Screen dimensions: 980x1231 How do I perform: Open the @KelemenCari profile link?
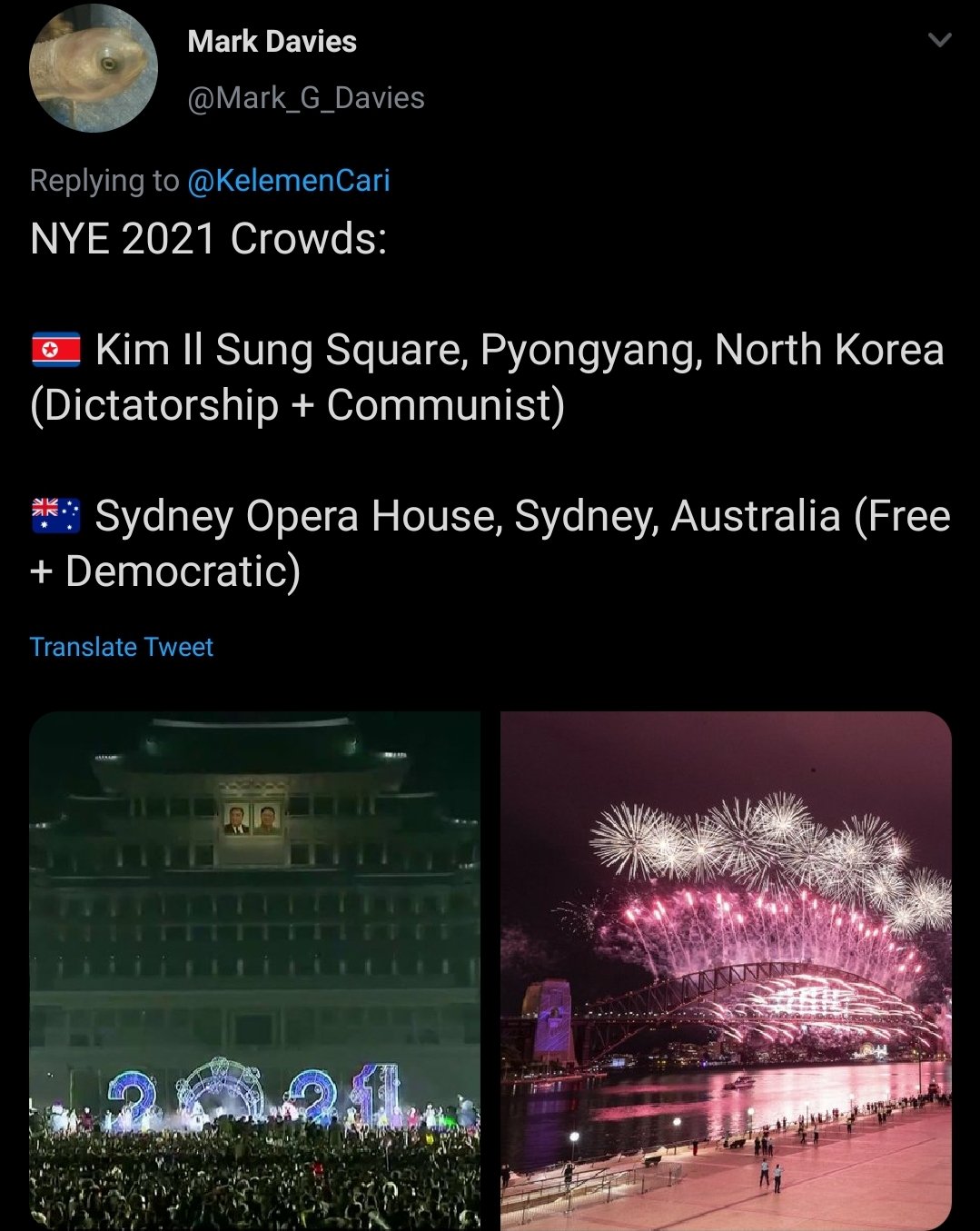click(x=289, y=181)
